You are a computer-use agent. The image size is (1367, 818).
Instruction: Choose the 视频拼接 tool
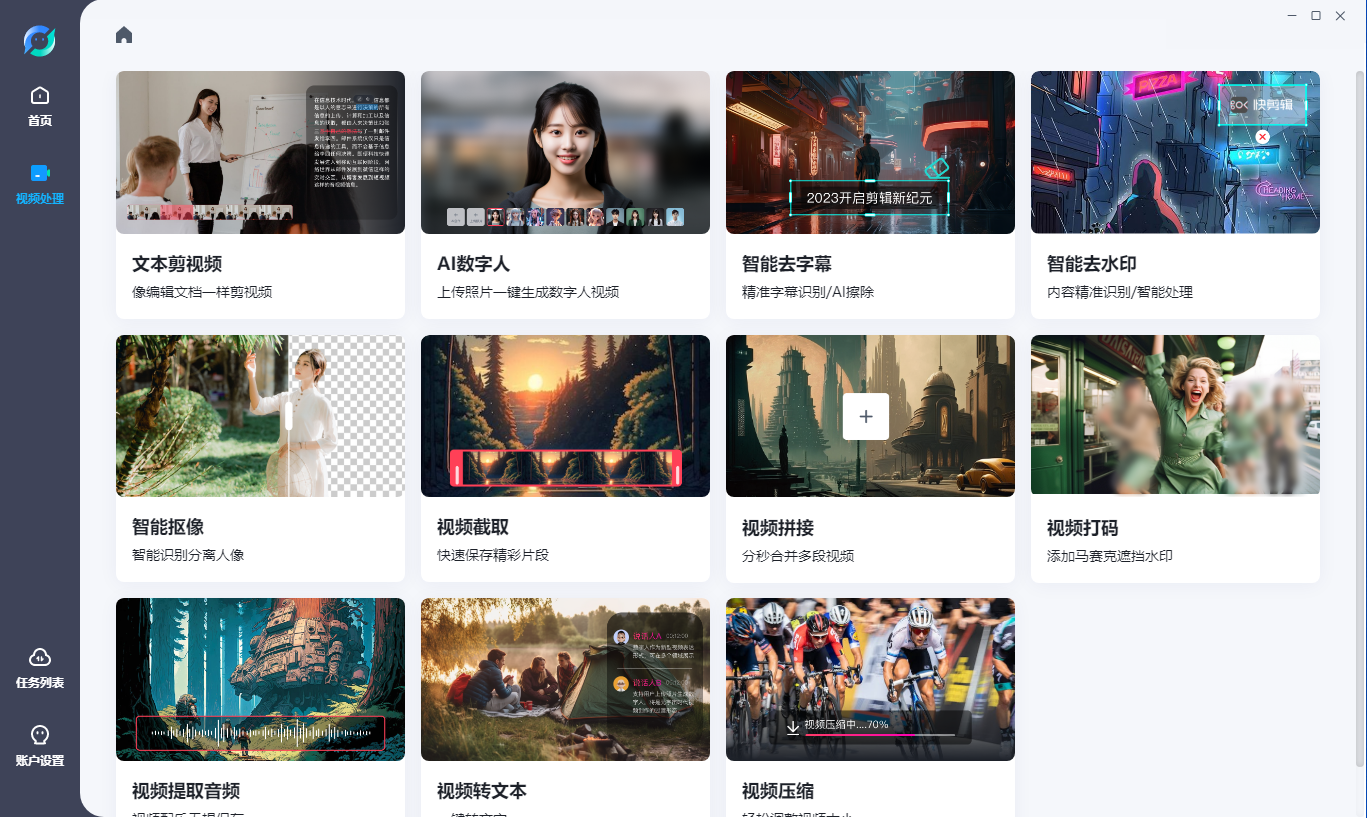pyautogui.click(x=870, y=458)
